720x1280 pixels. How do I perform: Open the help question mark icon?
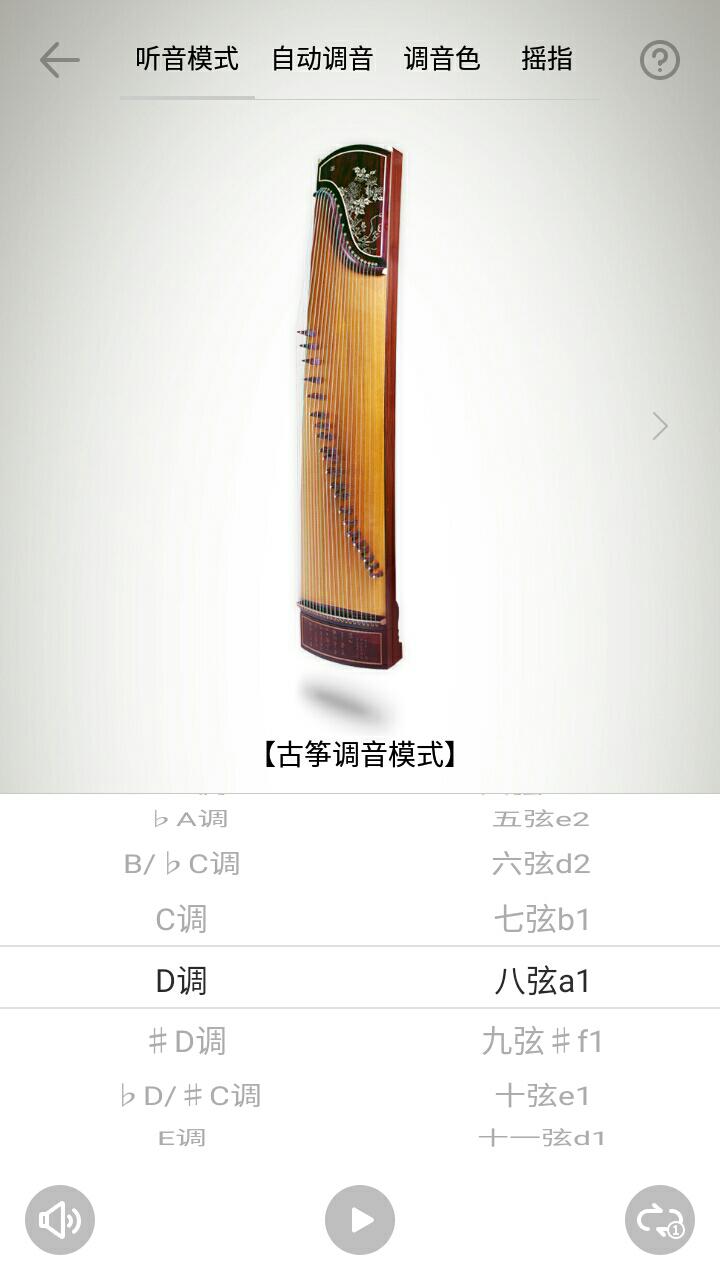(x=660, y=60)
